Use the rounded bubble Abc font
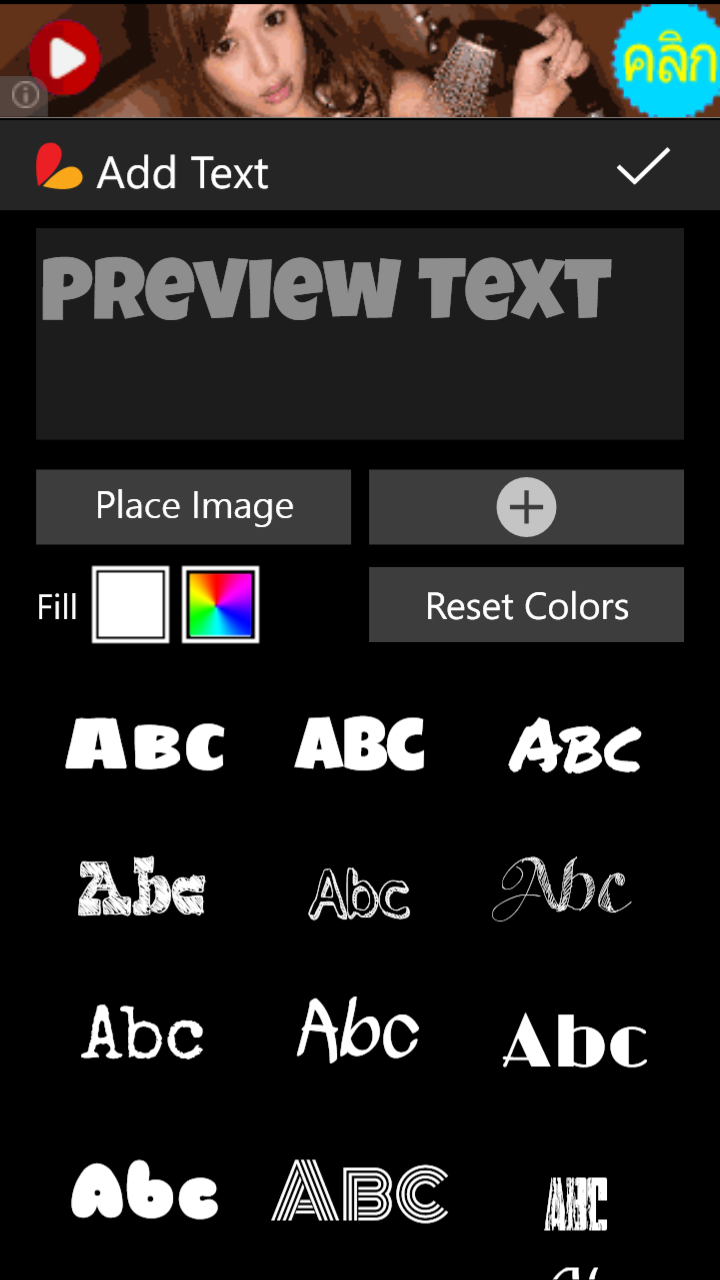720x1280 pixels. point(145,1191)
